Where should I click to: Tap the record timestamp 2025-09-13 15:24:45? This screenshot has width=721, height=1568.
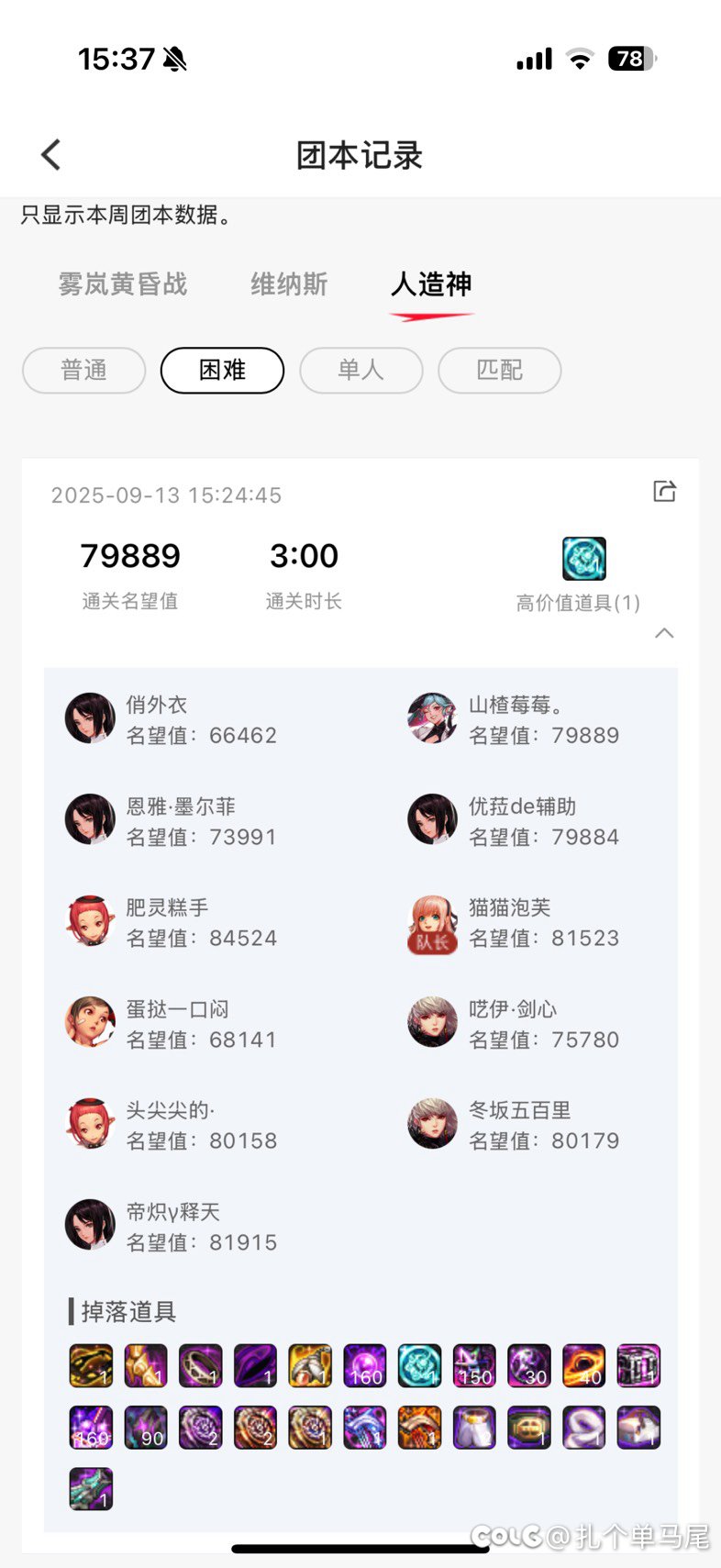(168, 495)
